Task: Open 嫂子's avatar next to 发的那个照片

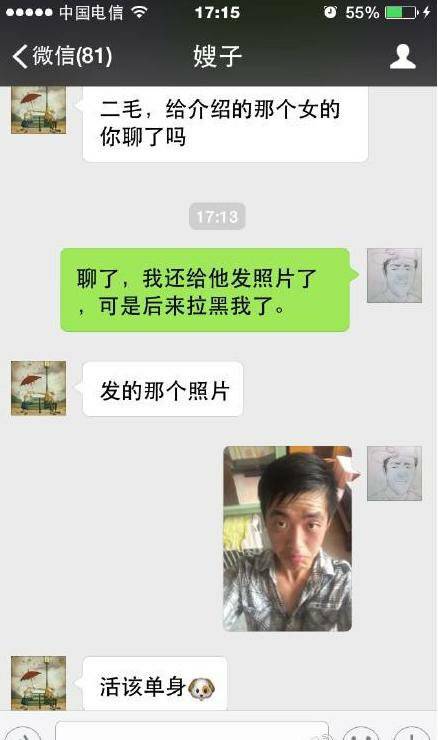Action: (x=38, y=388)
